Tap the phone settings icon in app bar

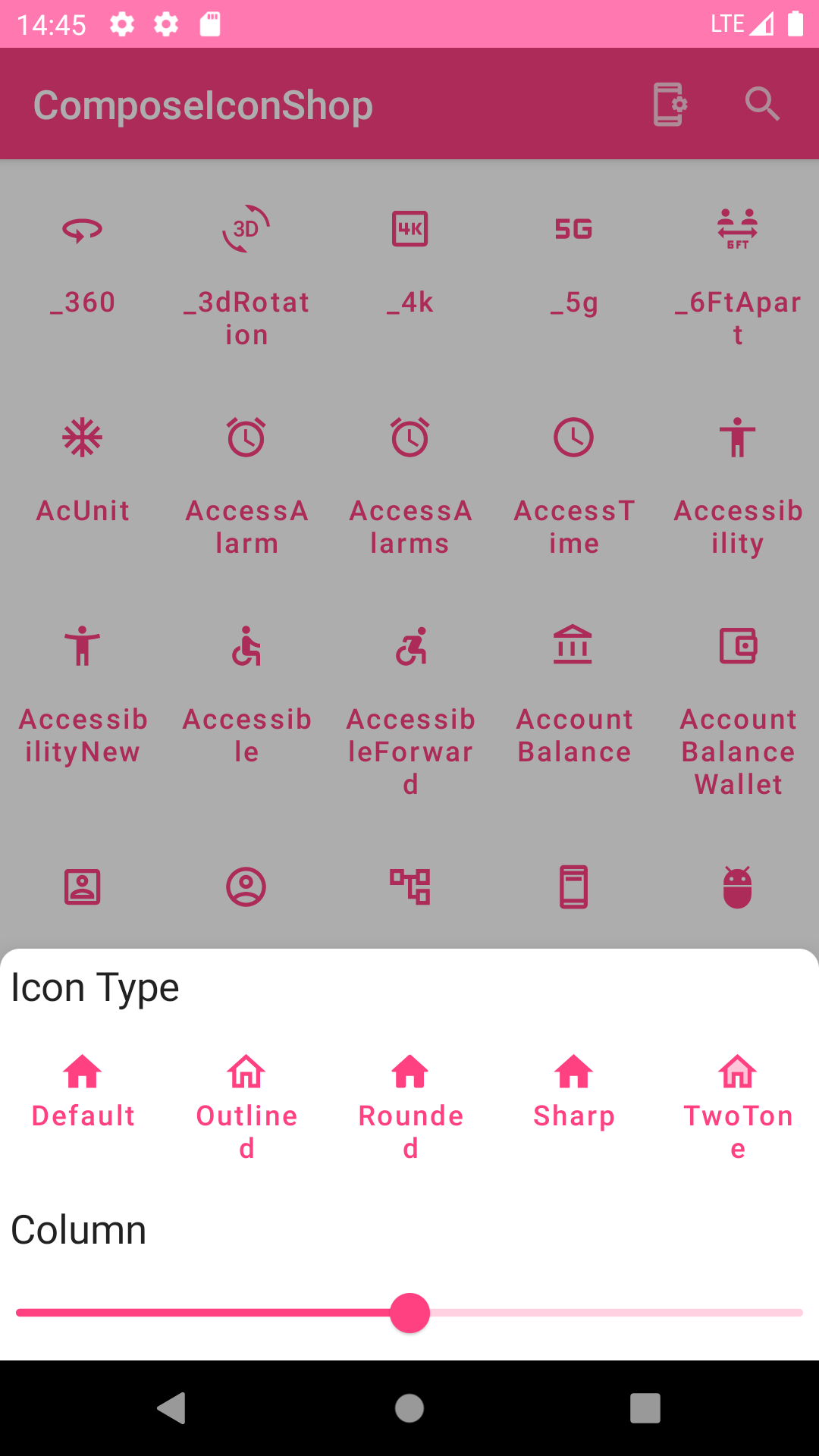point(670,104)
